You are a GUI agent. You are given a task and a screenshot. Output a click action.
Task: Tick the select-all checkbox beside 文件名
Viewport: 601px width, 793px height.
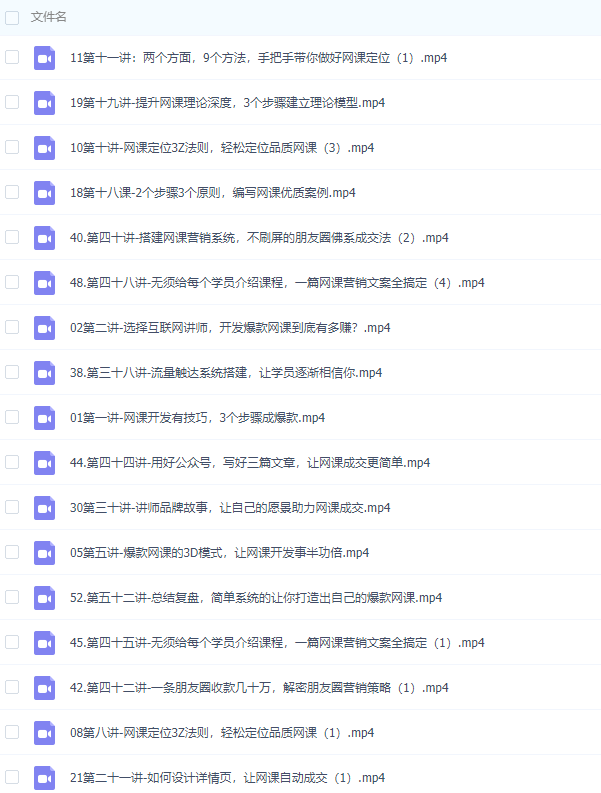12,17
